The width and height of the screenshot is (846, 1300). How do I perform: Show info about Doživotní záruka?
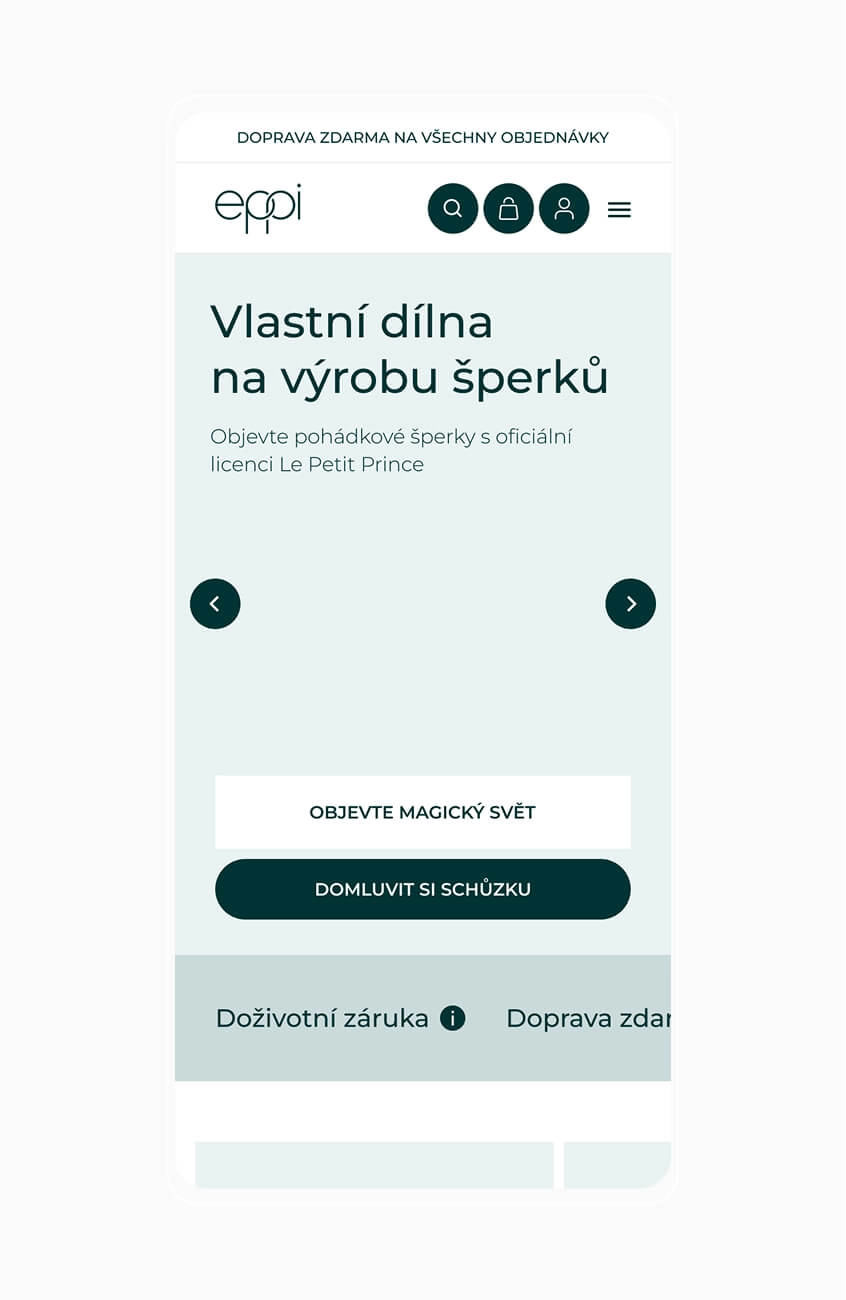[x=453, y=1018]
